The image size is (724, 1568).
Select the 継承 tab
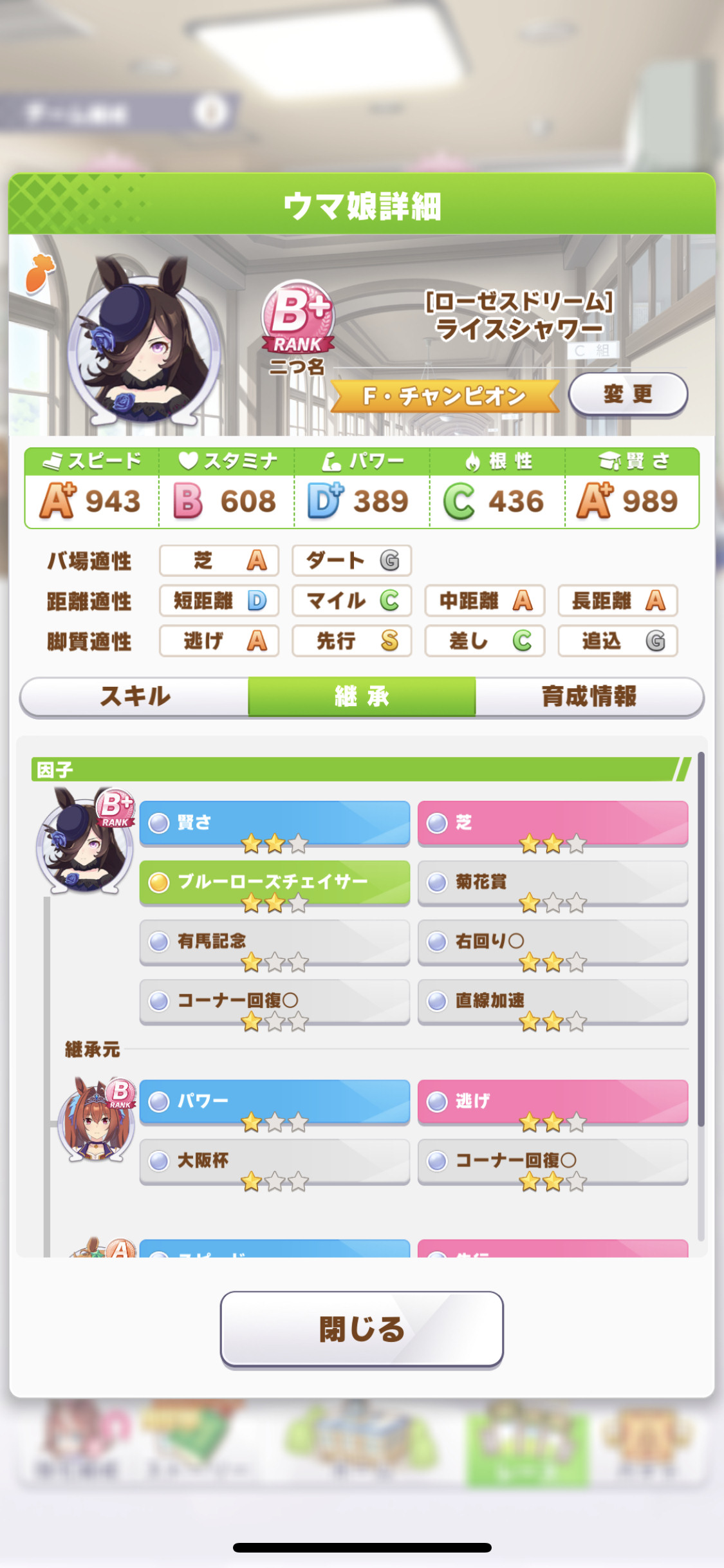tap(362, 696)
